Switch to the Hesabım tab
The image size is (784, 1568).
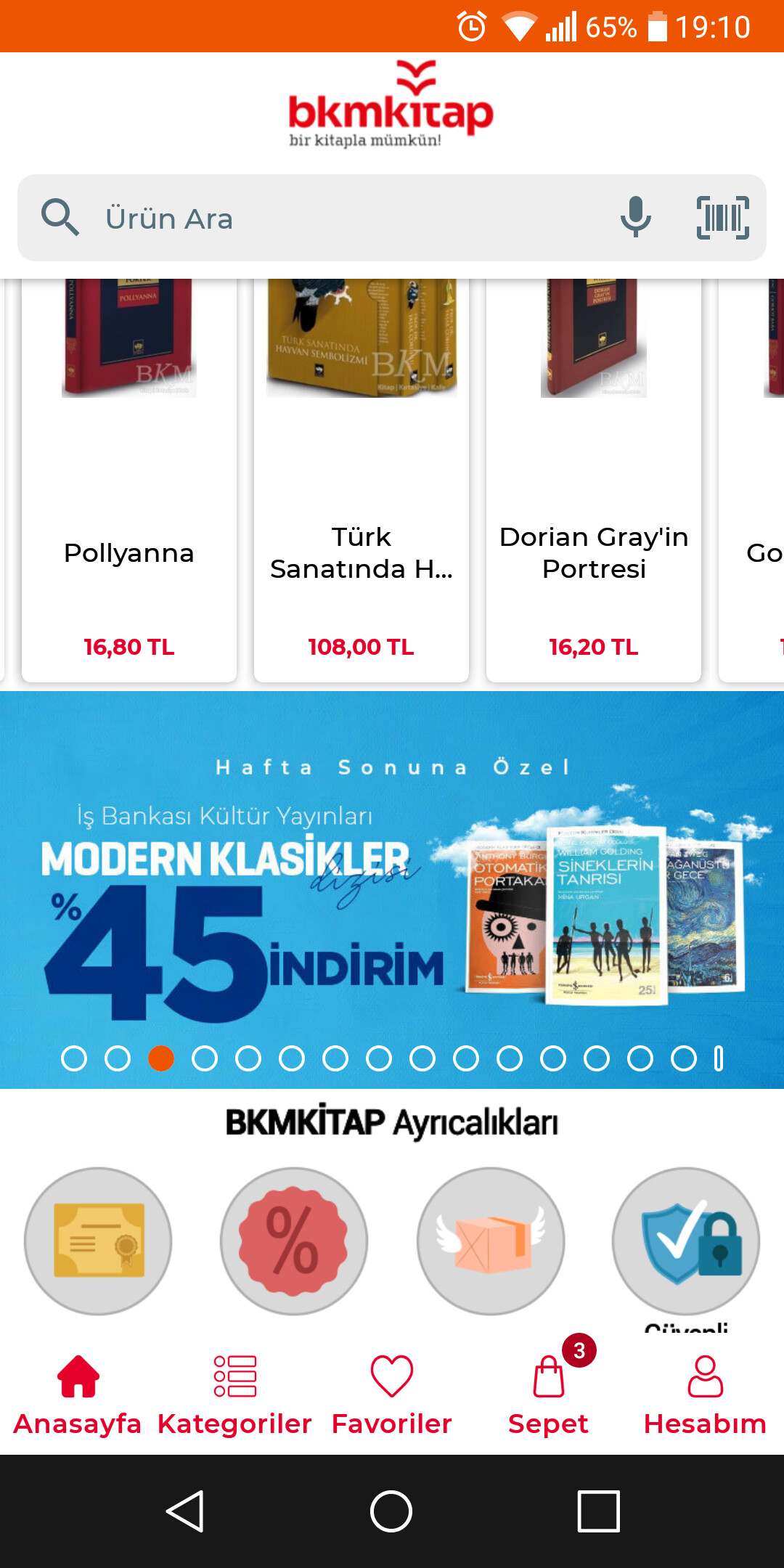(706, 1395)
